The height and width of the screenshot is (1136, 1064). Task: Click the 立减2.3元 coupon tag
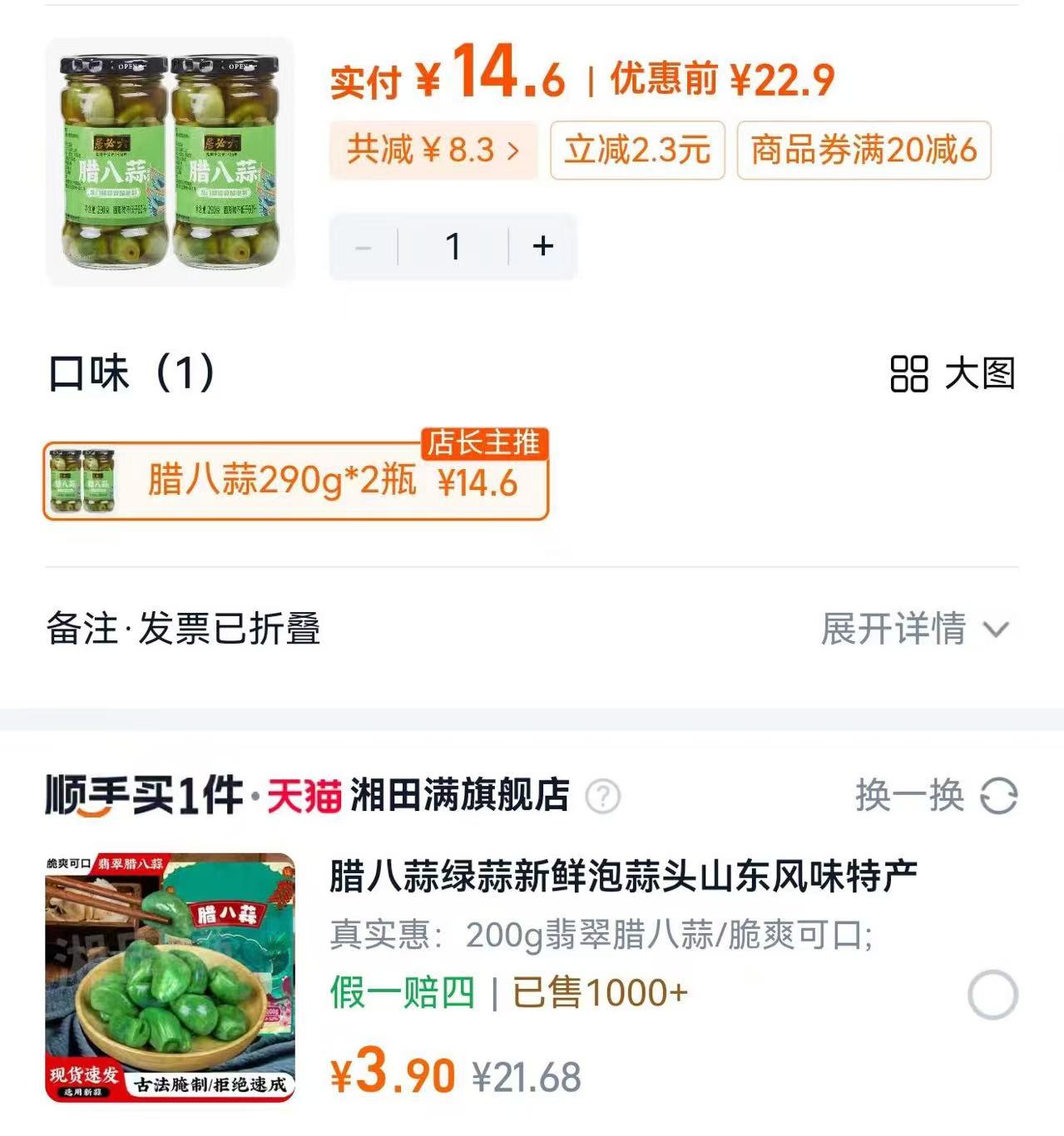[x=635, y=151]
